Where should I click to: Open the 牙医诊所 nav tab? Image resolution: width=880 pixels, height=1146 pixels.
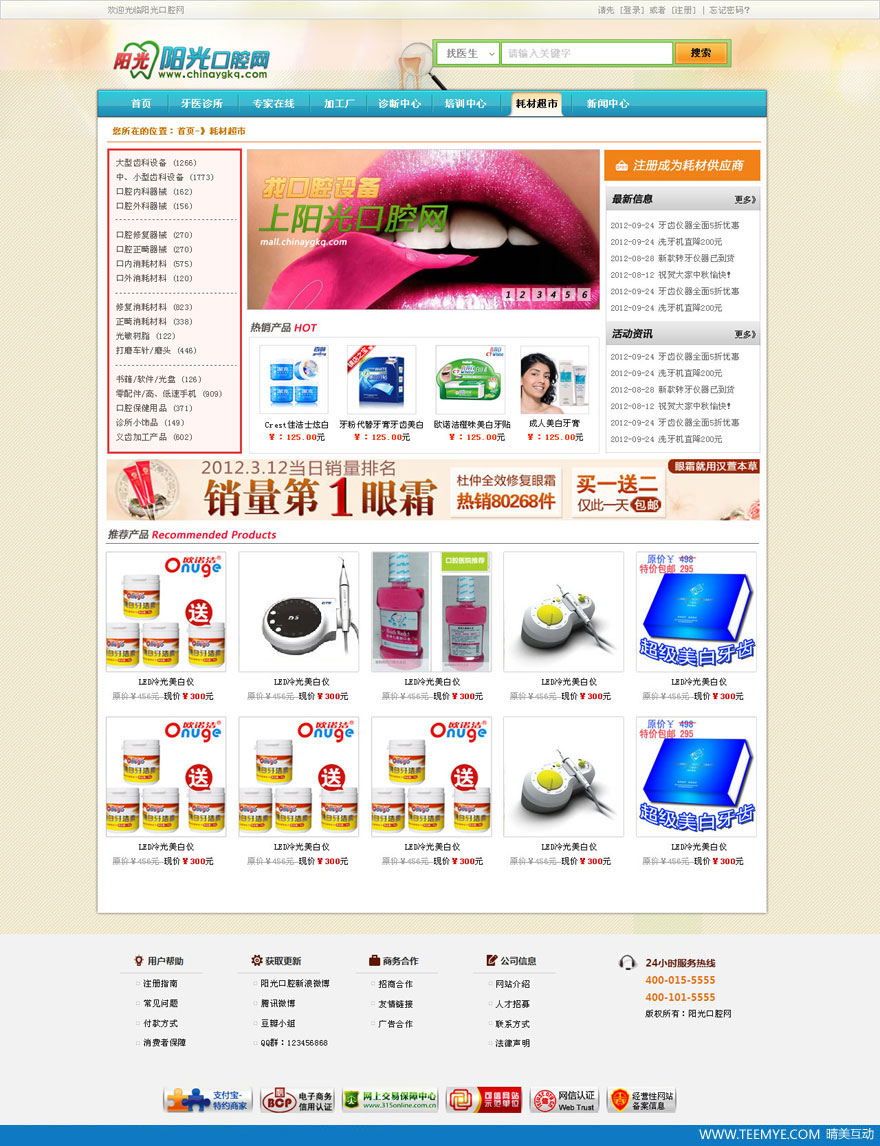coord(202,104)
